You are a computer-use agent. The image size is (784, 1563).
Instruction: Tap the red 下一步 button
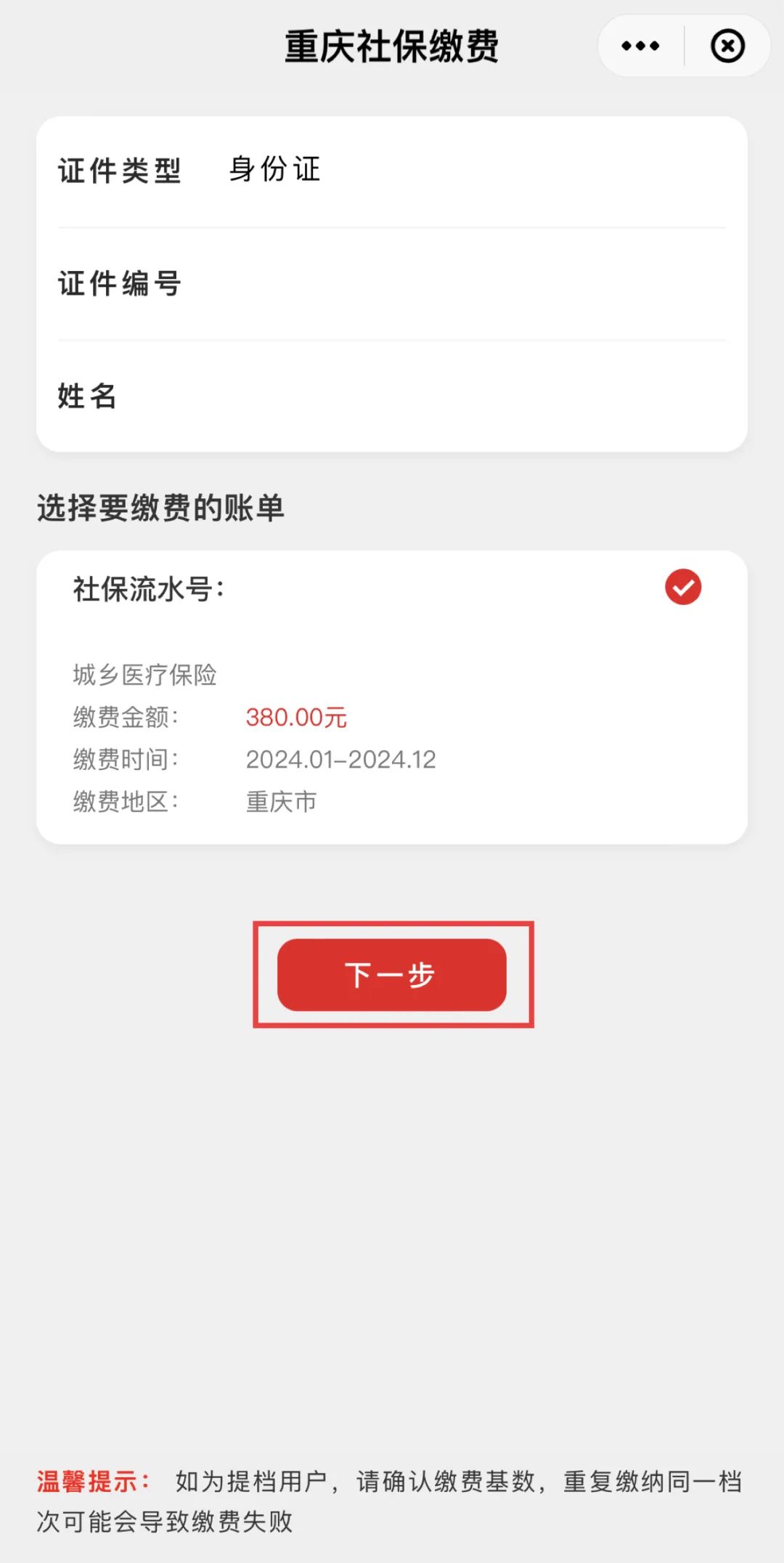point(392,975)
